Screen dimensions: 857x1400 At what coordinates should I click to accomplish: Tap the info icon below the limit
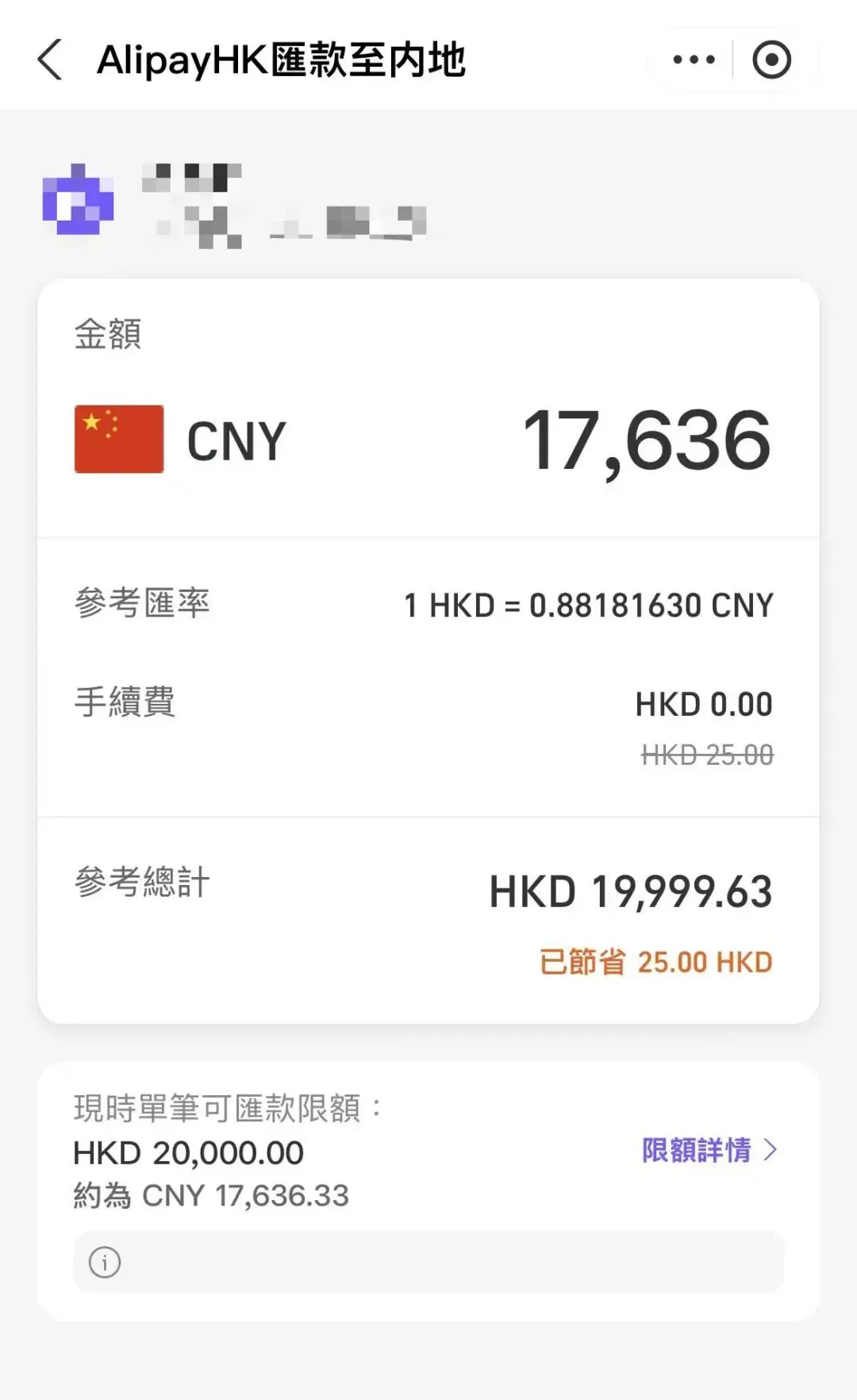(x=105, y=1262)
